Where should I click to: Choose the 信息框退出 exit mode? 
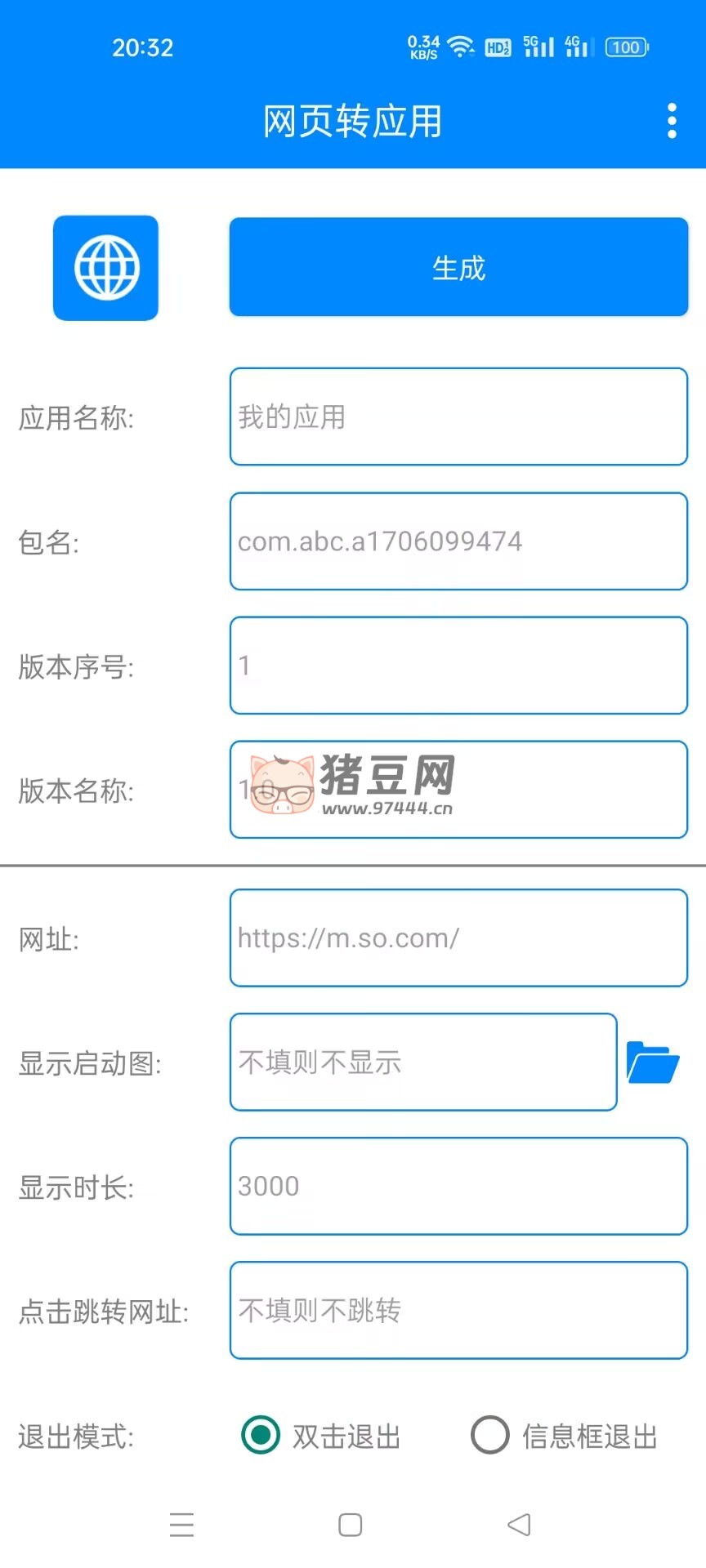coord(491,1435)
